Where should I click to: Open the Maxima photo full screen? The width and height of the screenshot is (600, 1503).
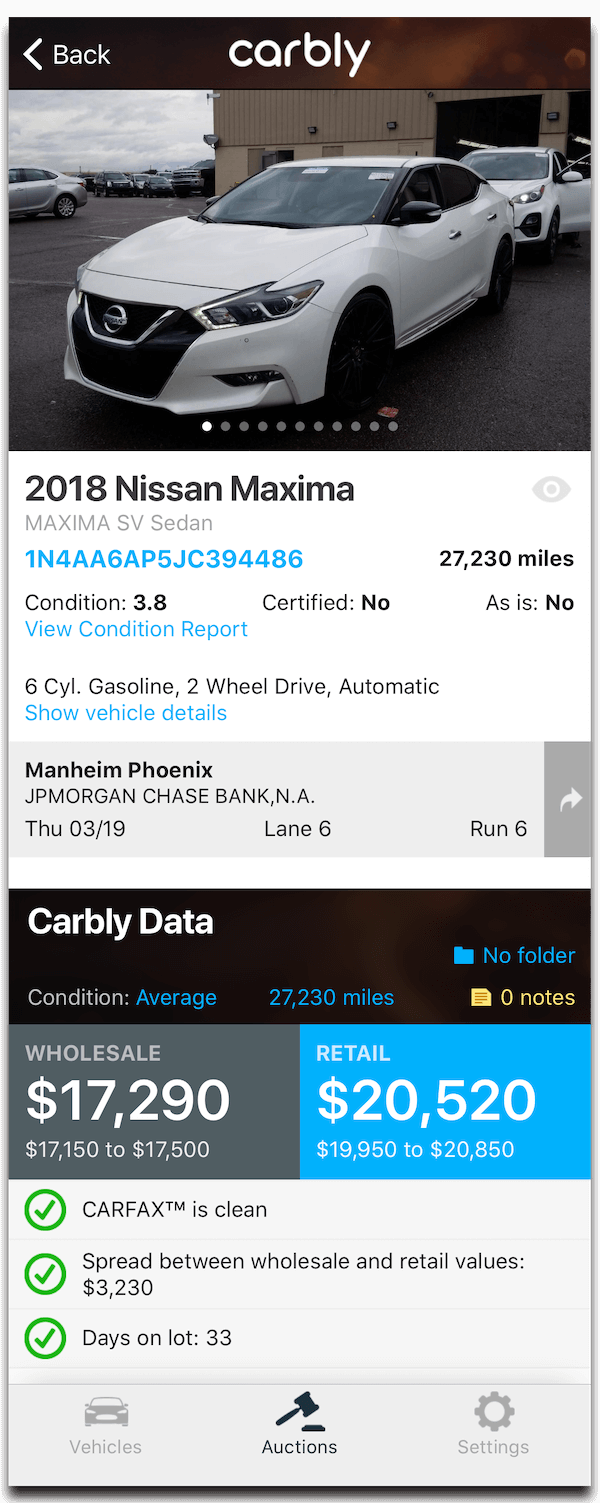tap(300, 270)
